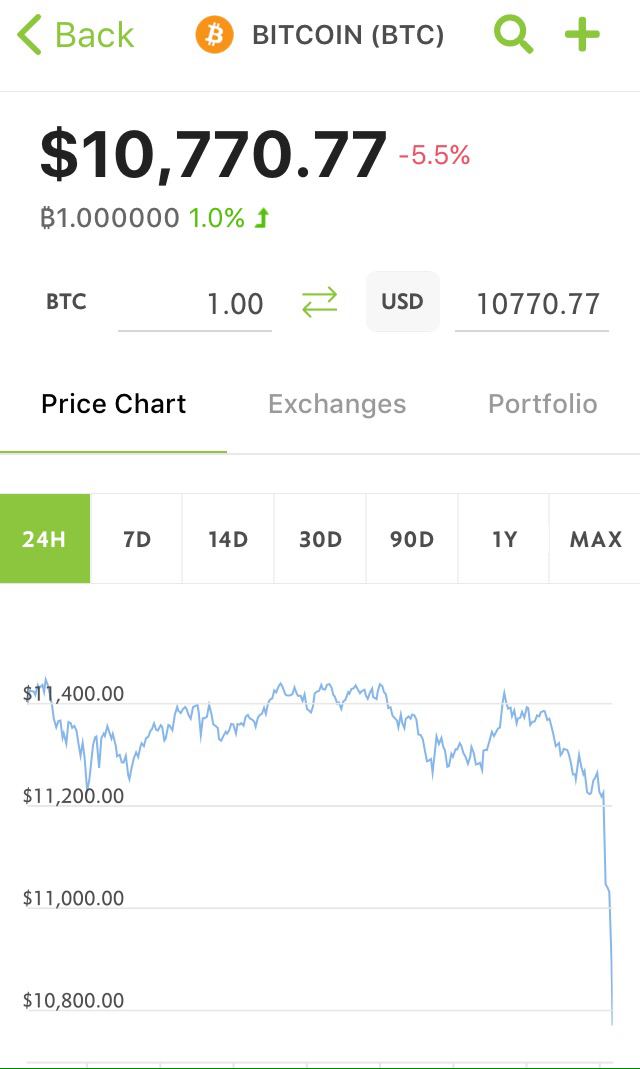Go back to the previous screen
The width and height of the screenshot is (640, 1069).
click(76, 35)
